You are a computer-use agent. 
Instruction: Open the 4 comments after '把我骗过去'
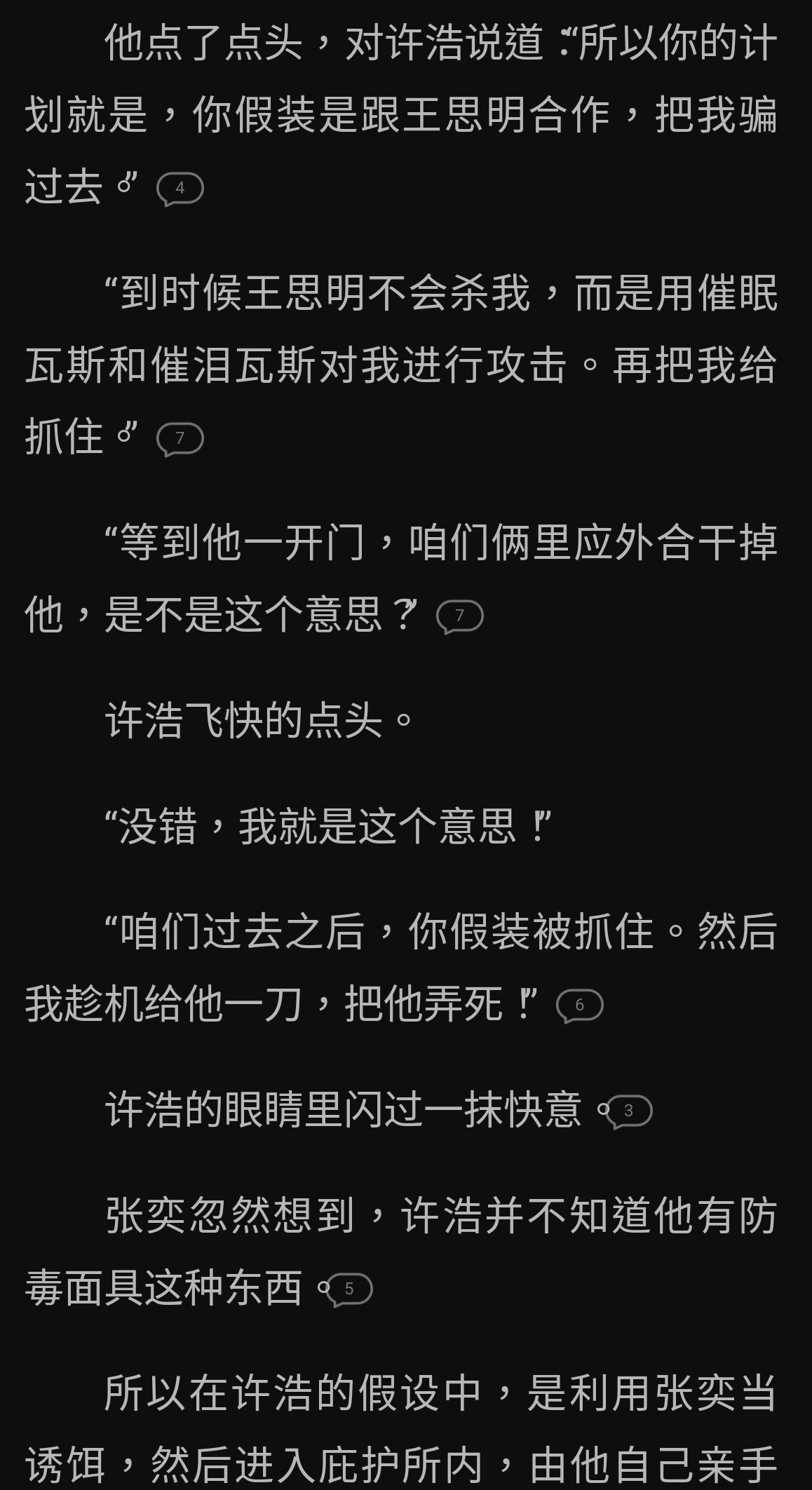(180, 189)
